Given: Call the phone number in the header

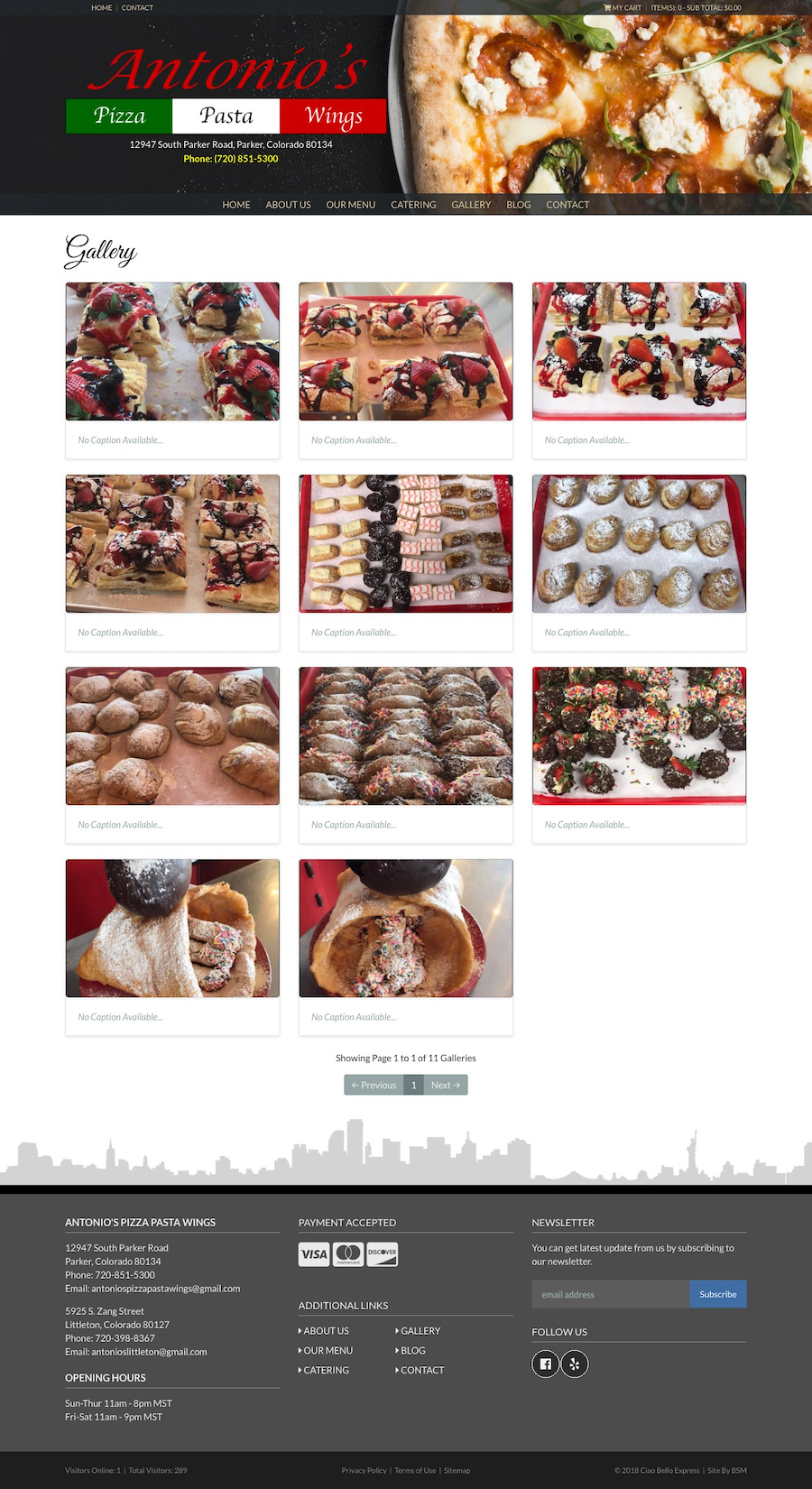Looking at the screenshot, I should click(x=231, y=159).
